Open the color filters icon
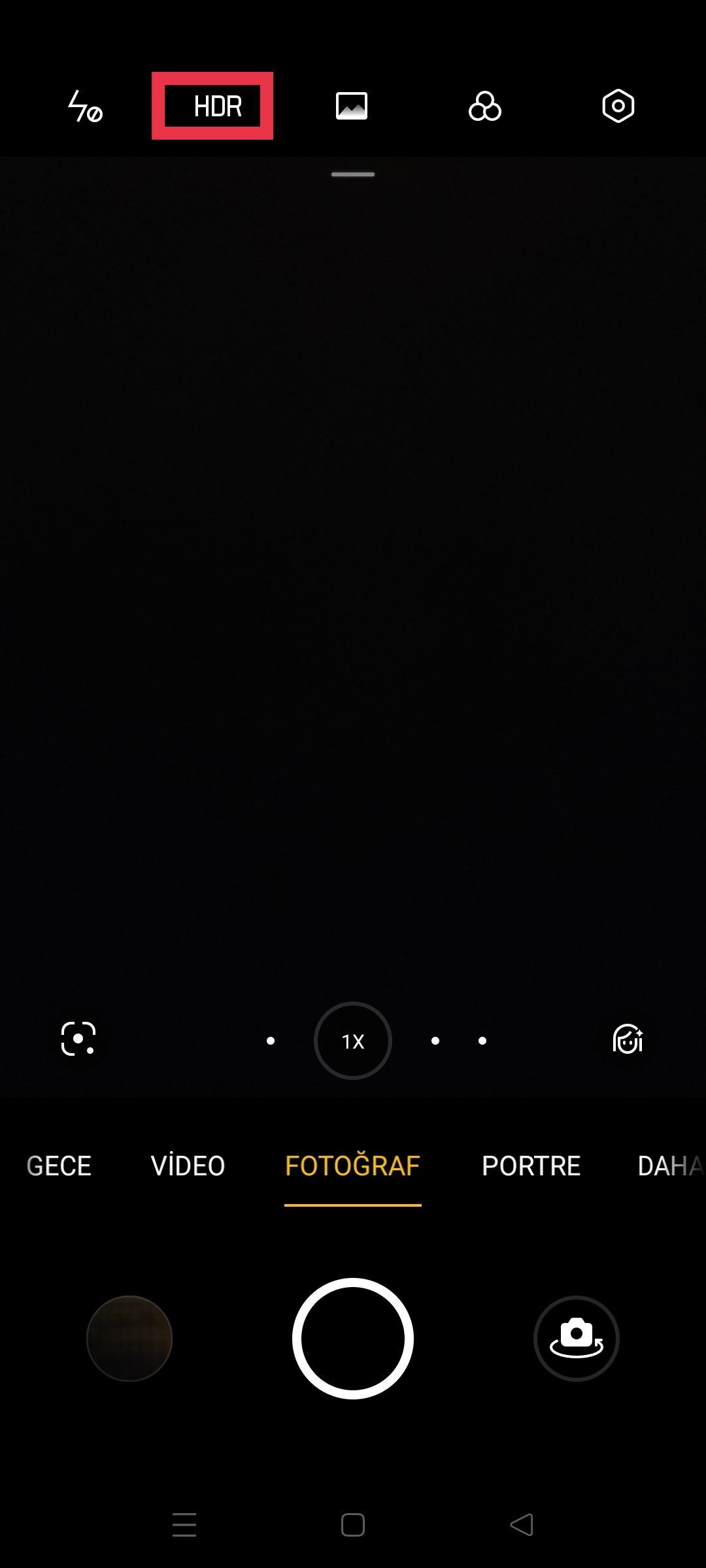Viewport: 706px width, 1568px height. [x=485, y=106]
